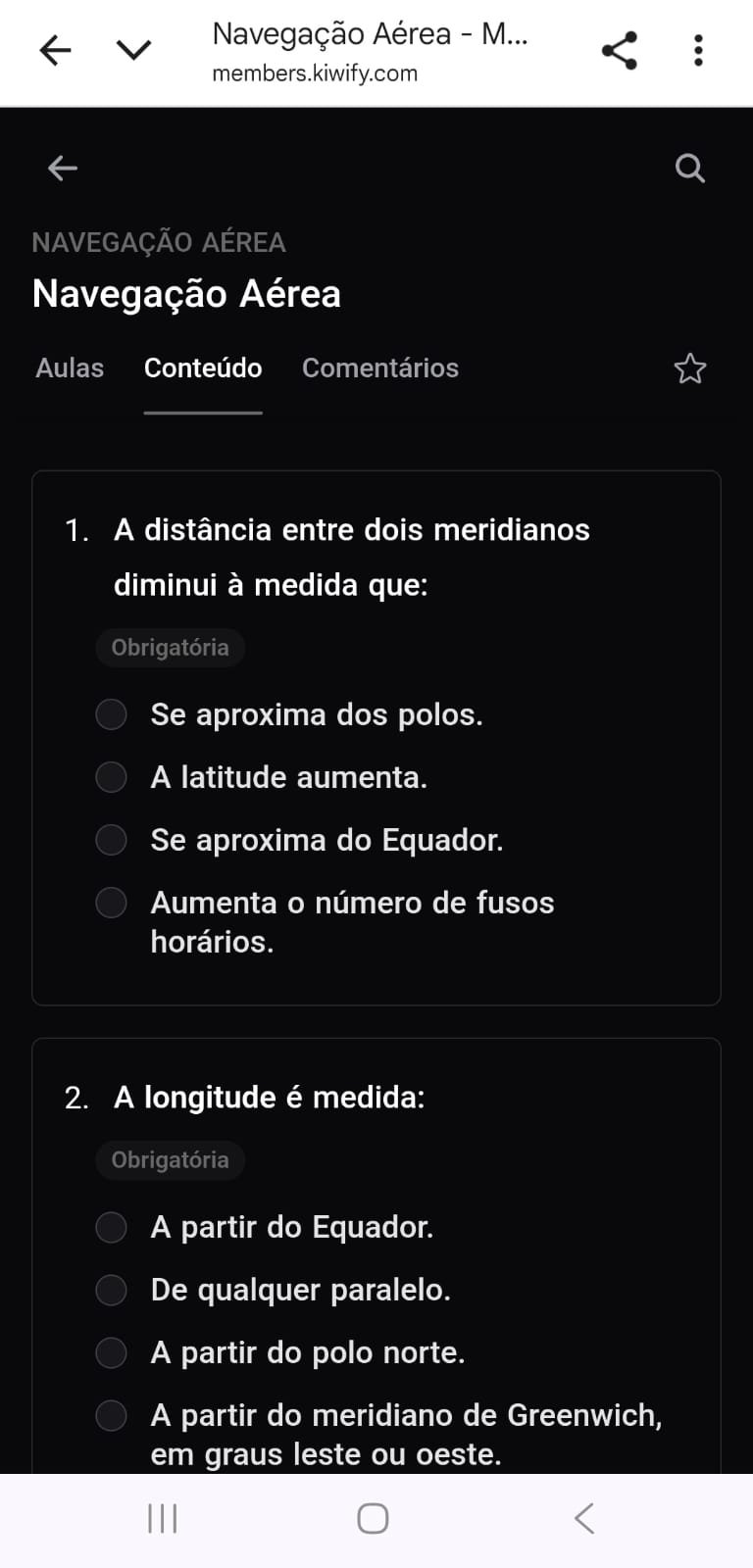Go back from Navegação Aérea lesson

tap(63, 169)
